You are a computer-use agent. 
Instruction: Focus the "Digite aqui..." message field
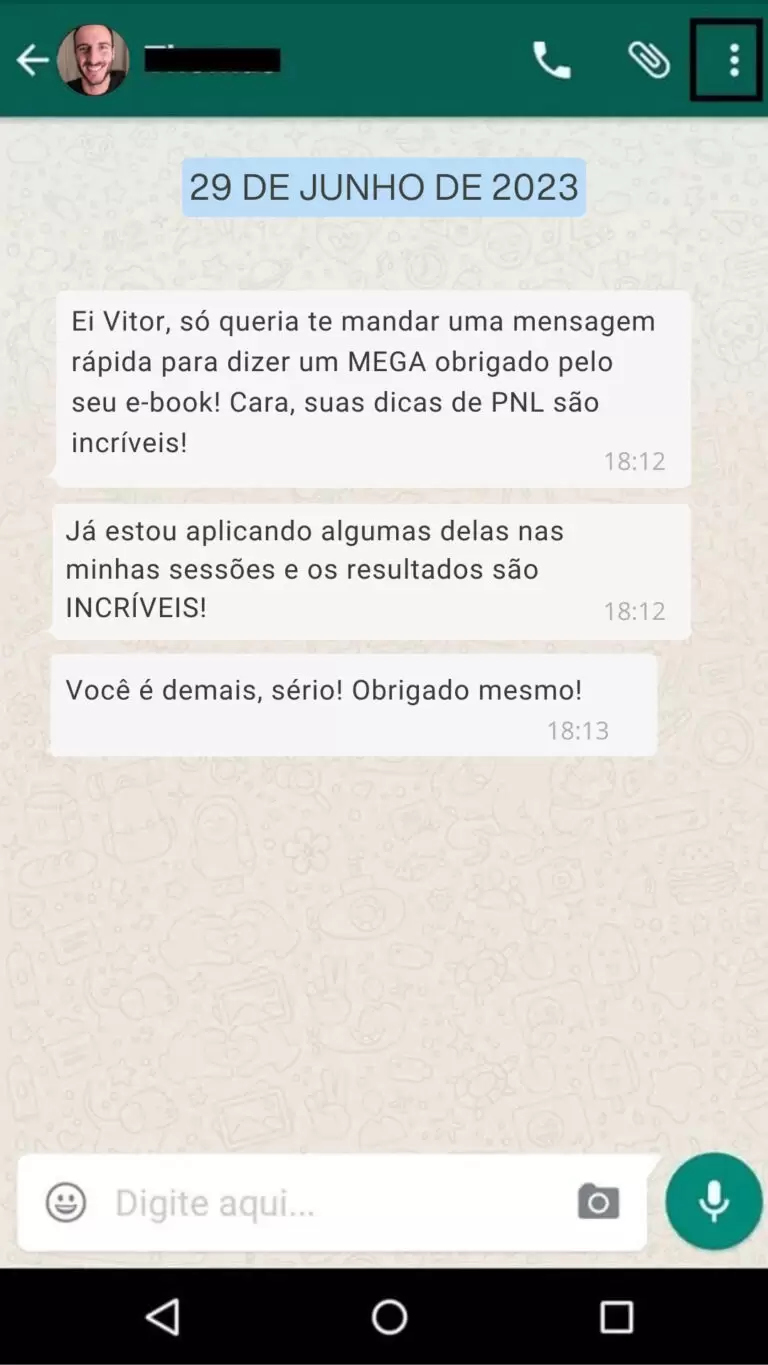[x=330, y=1202]
